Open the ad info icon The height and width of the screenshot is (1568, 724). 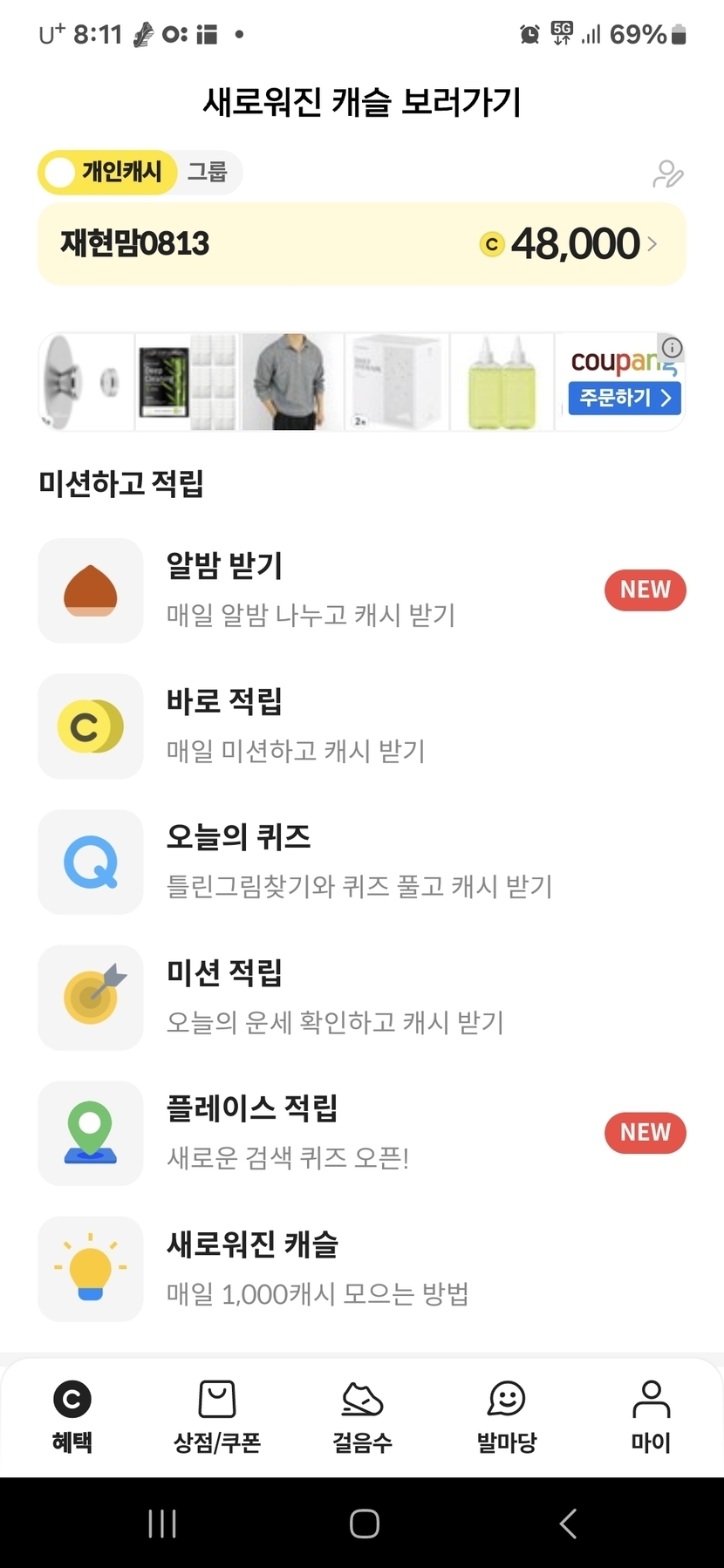[672, 347]
